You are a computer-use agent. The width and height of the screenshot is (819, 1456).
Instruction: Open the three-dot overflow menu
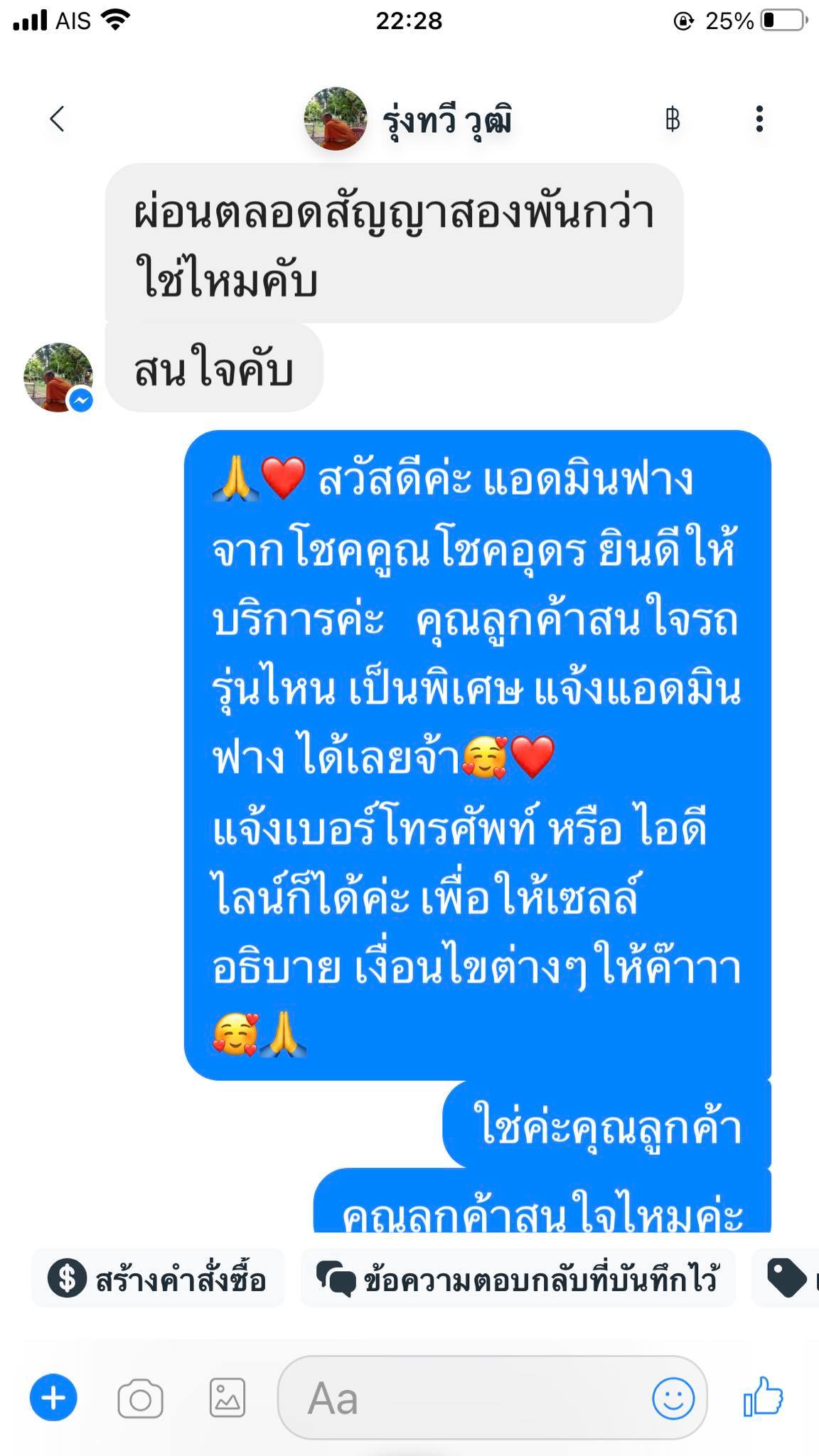click(x=759, y=119)
